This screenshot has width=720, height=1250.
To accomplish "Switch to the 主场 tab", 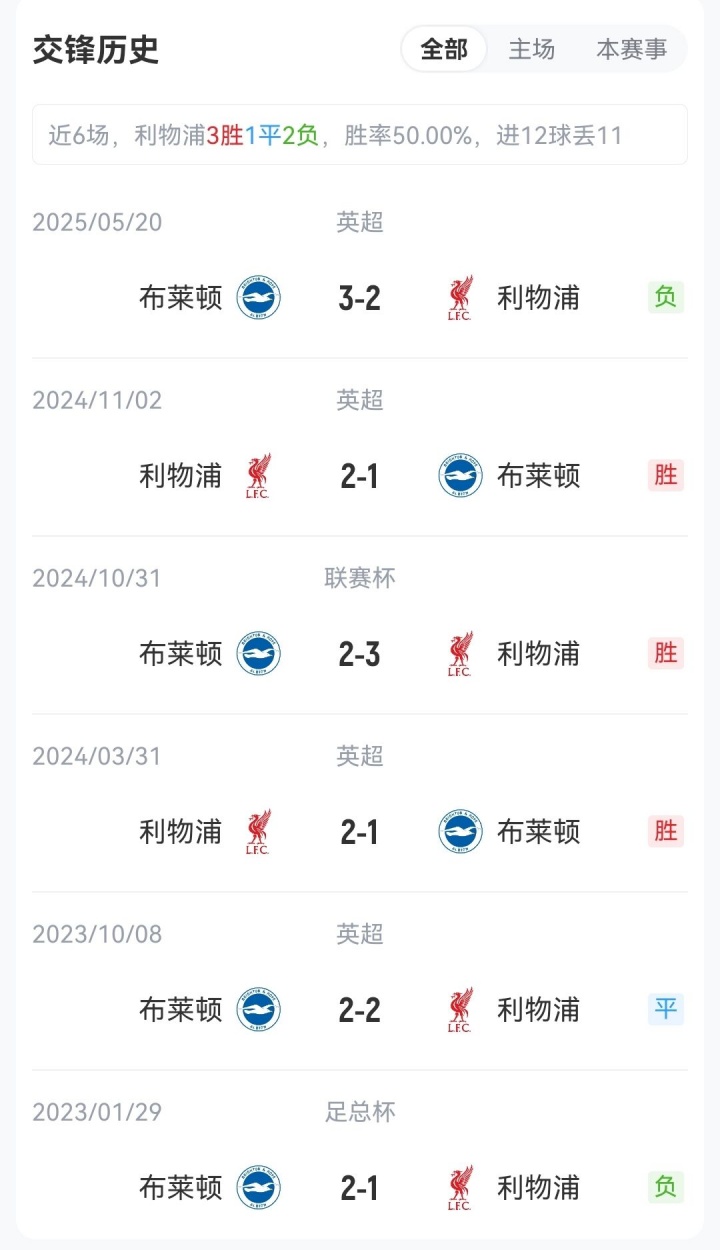I will 531,49.
